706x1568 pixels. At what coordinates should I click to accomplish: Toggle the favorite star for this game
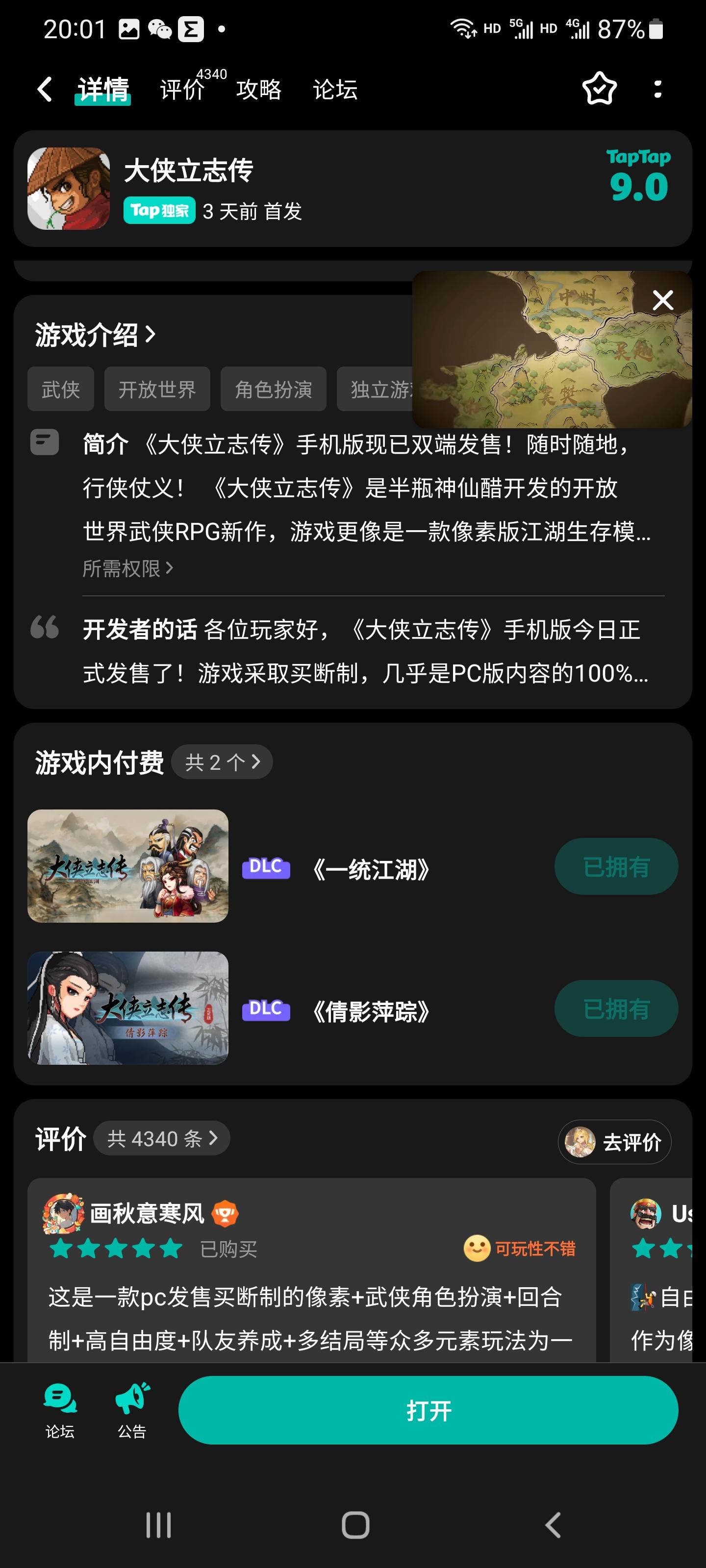(599, 89)
